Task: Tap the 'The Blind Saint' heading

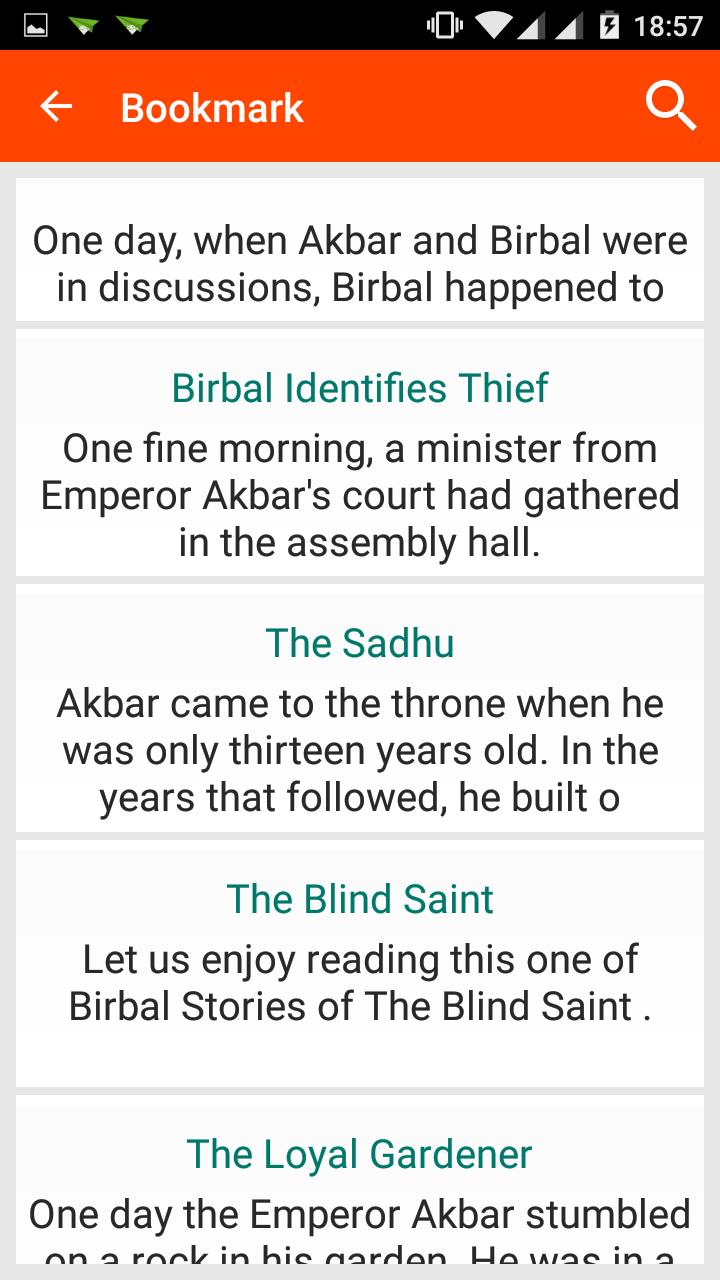Action: [360, 898]
